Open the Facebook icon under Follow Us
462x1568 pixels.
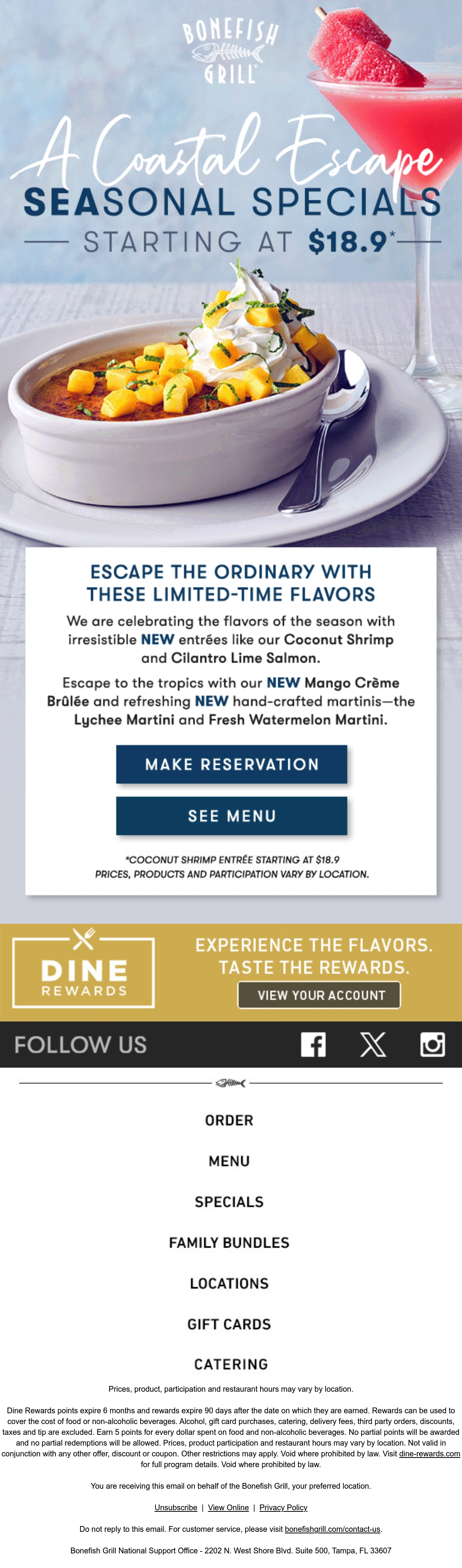313,1045
